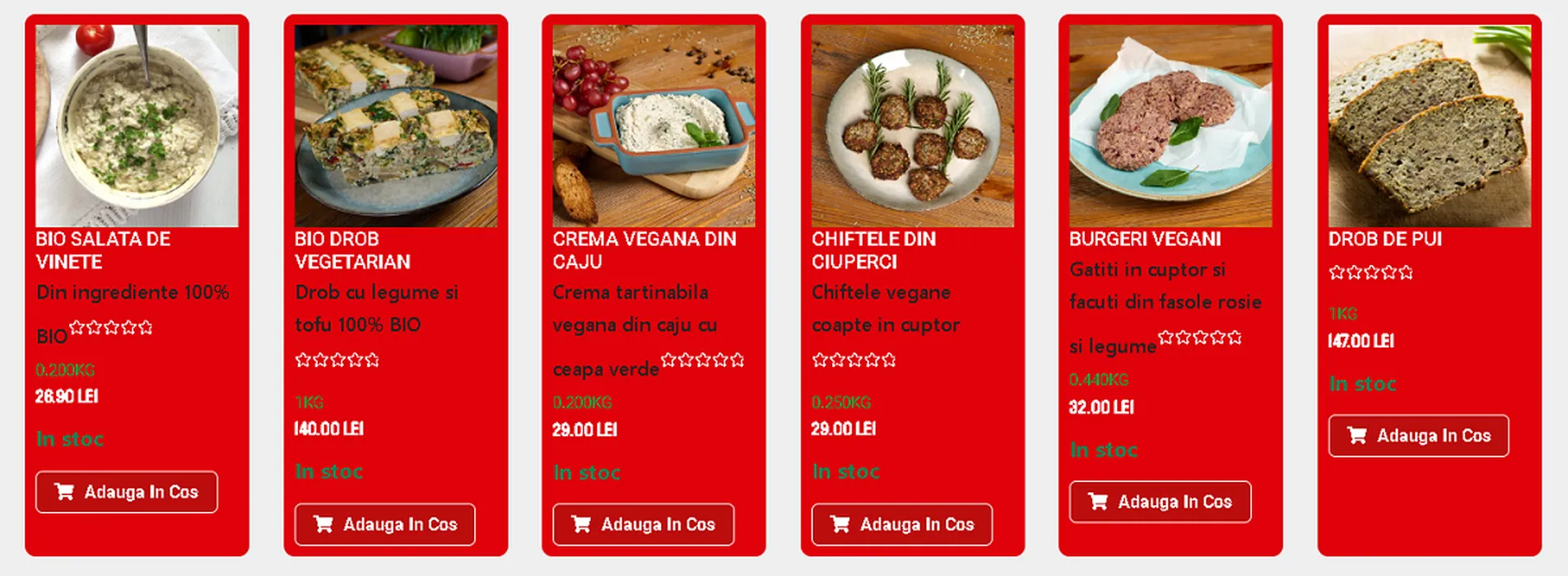Open the Bio Drob Vegetarian product photo
The width and height of the screenshot is (1568, 576).
click(396, 126)
